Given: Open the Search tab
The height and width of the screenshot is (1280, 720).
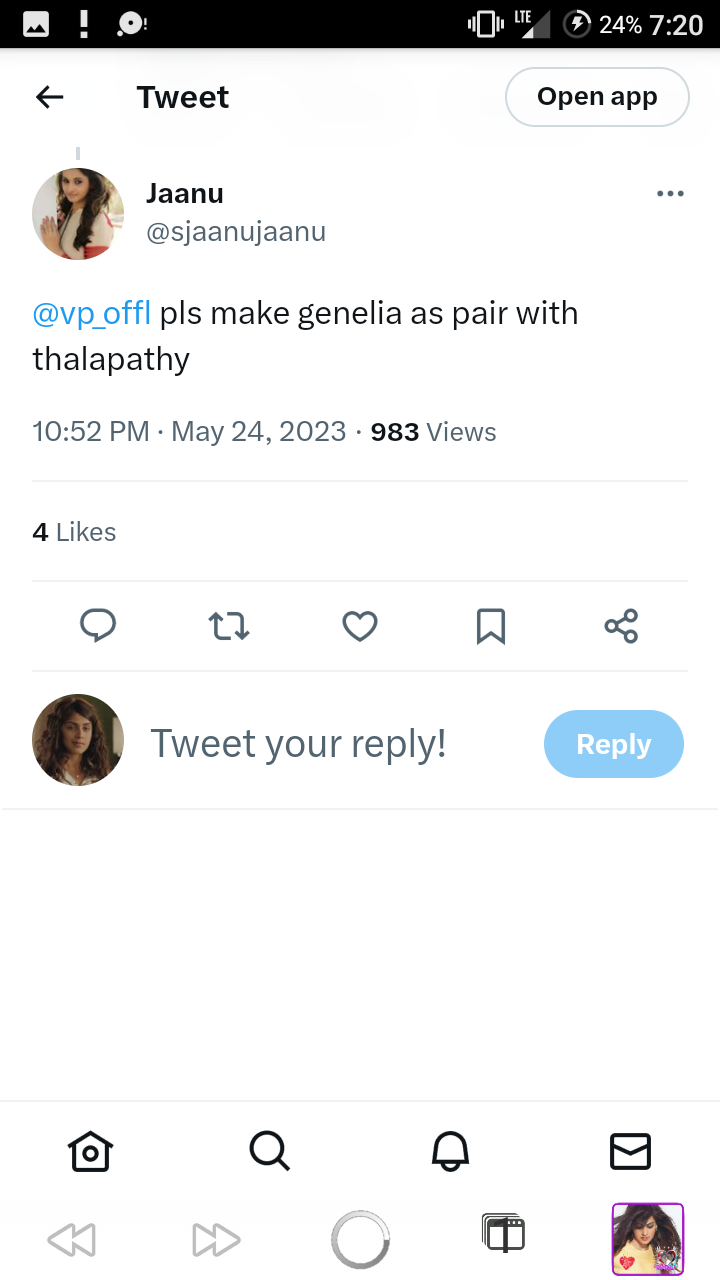Looking at the screenshot, I should pyautogui.click(x=269, y=1151).
